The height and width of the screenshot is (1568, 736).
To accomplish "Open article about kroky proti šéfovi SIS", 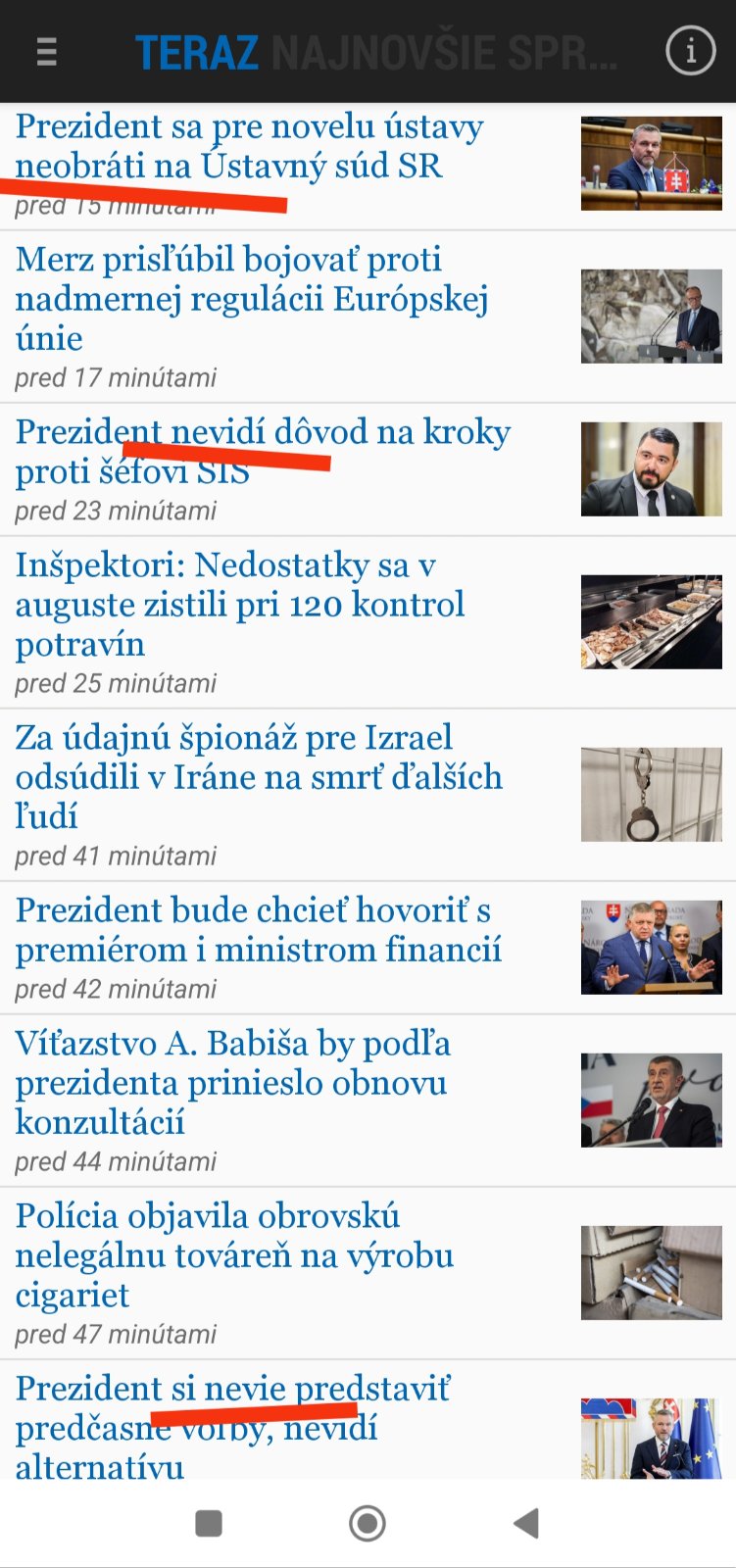I will [263, 452].
